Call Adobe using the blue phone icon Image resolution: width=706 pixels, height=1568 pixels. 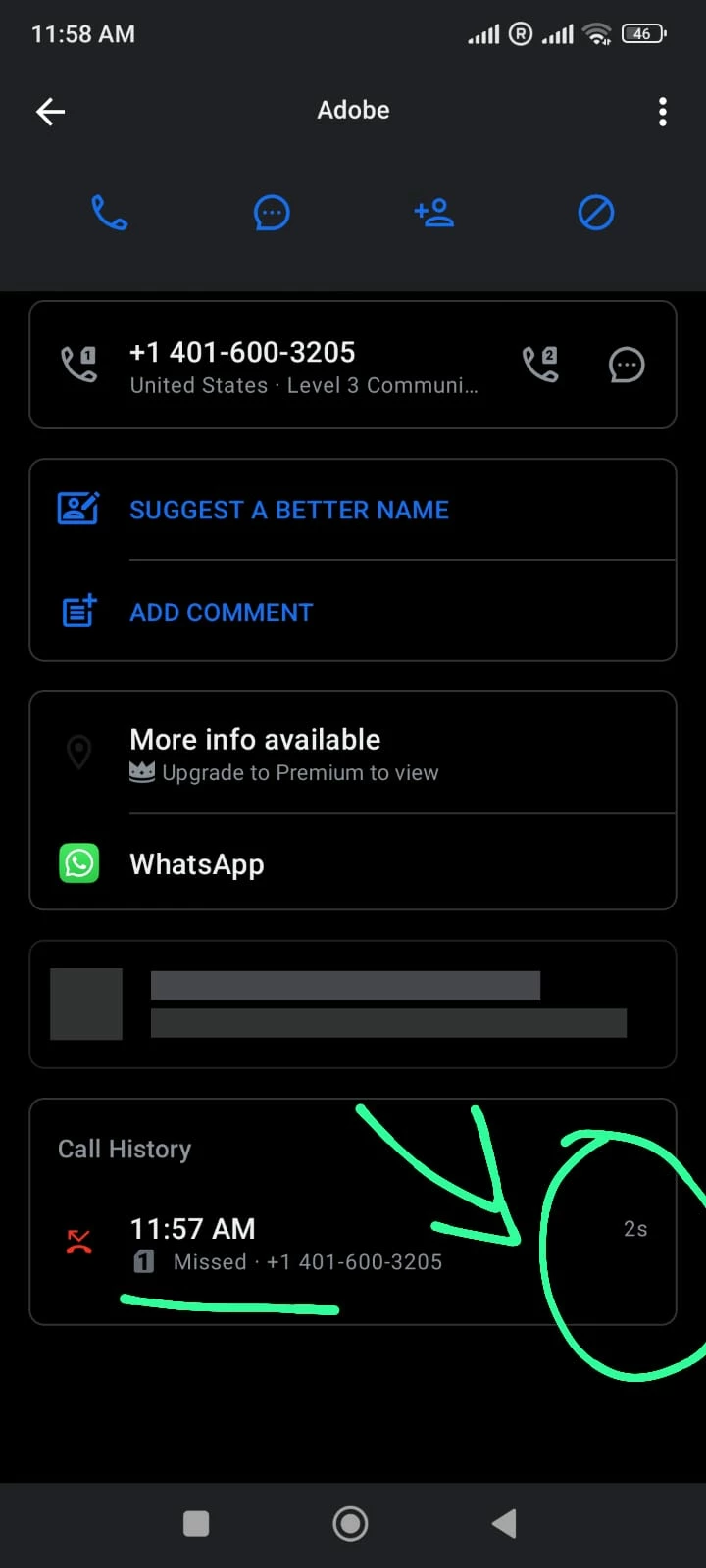pos(109,212)
